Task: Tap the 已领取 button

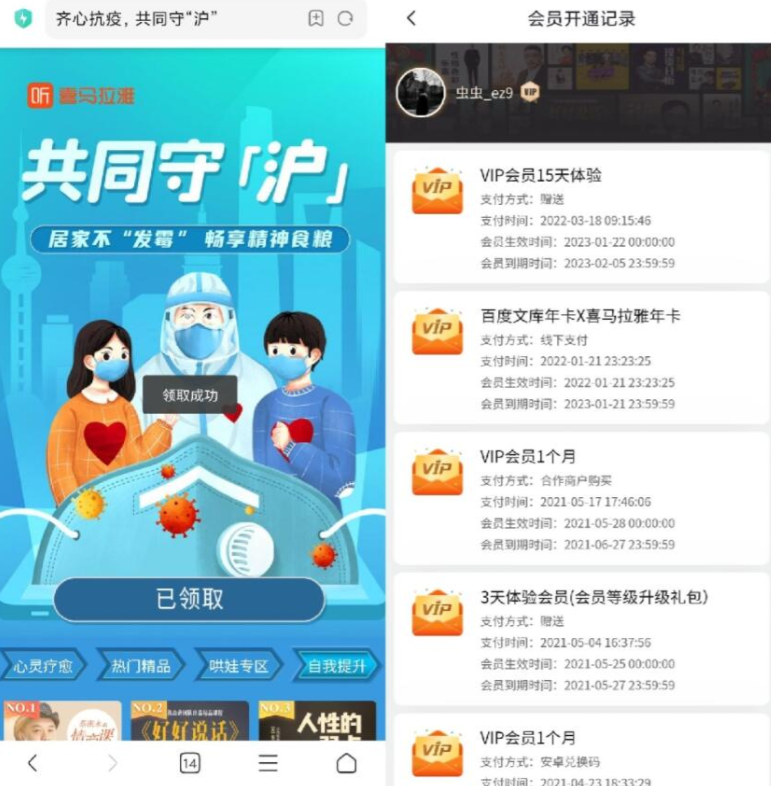Action: 190,599
